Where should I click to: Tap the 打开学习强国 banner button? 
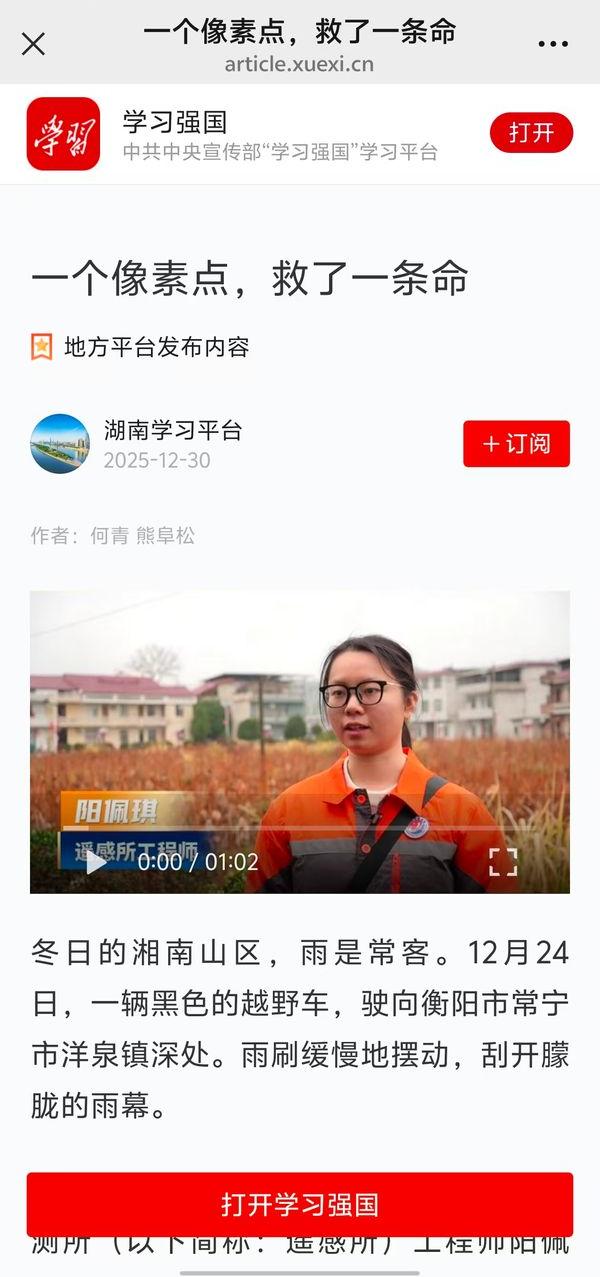click(x=300, y=1204)
